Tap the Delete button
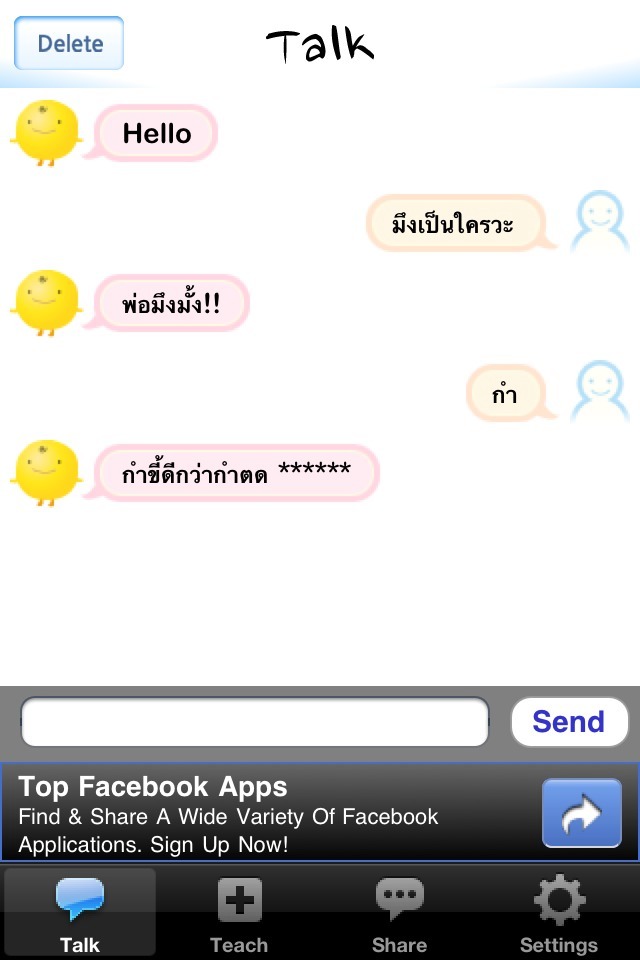Viewport: 640px width, 960px height. pos(69,43)
